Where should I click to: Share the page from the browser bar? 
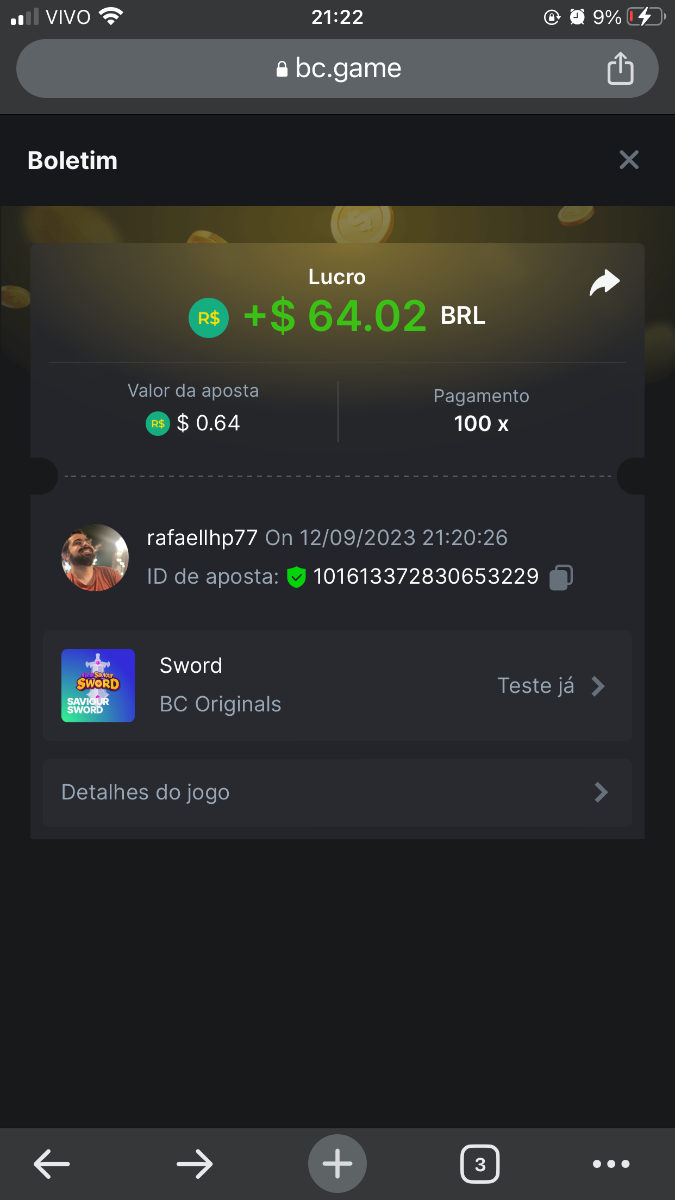[620, 69]
